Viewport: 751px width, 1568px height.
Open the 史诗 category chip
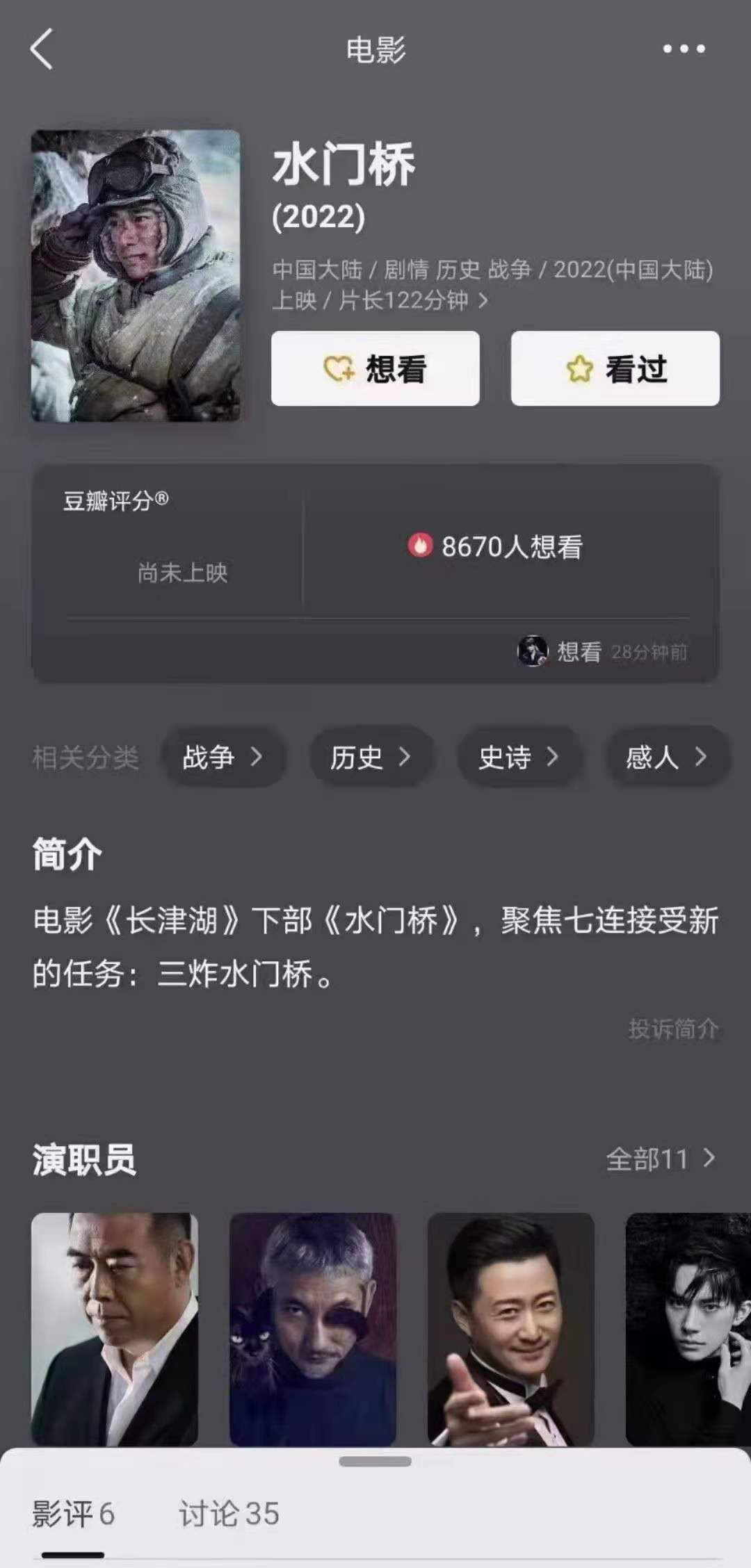519,757
